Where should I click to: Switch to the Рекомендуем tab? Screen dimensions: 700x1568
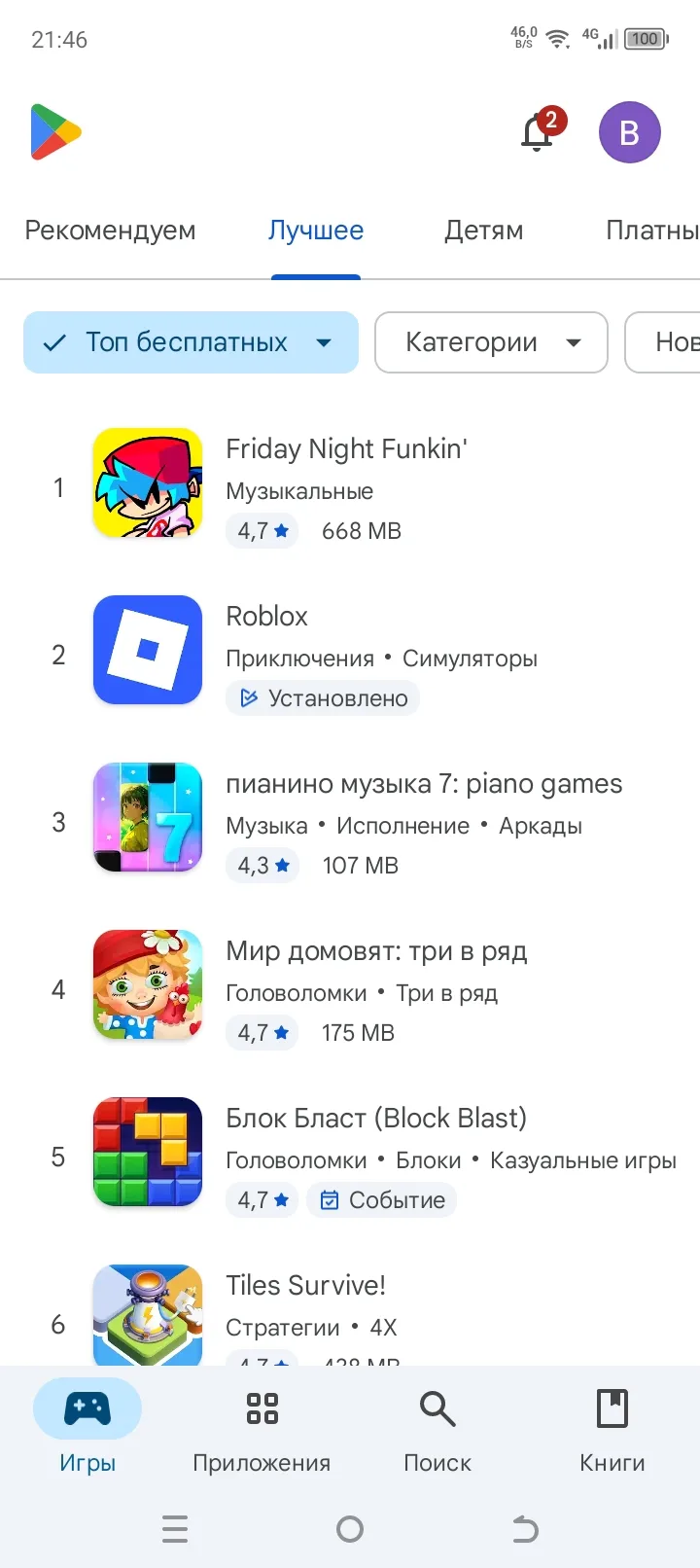110,231
